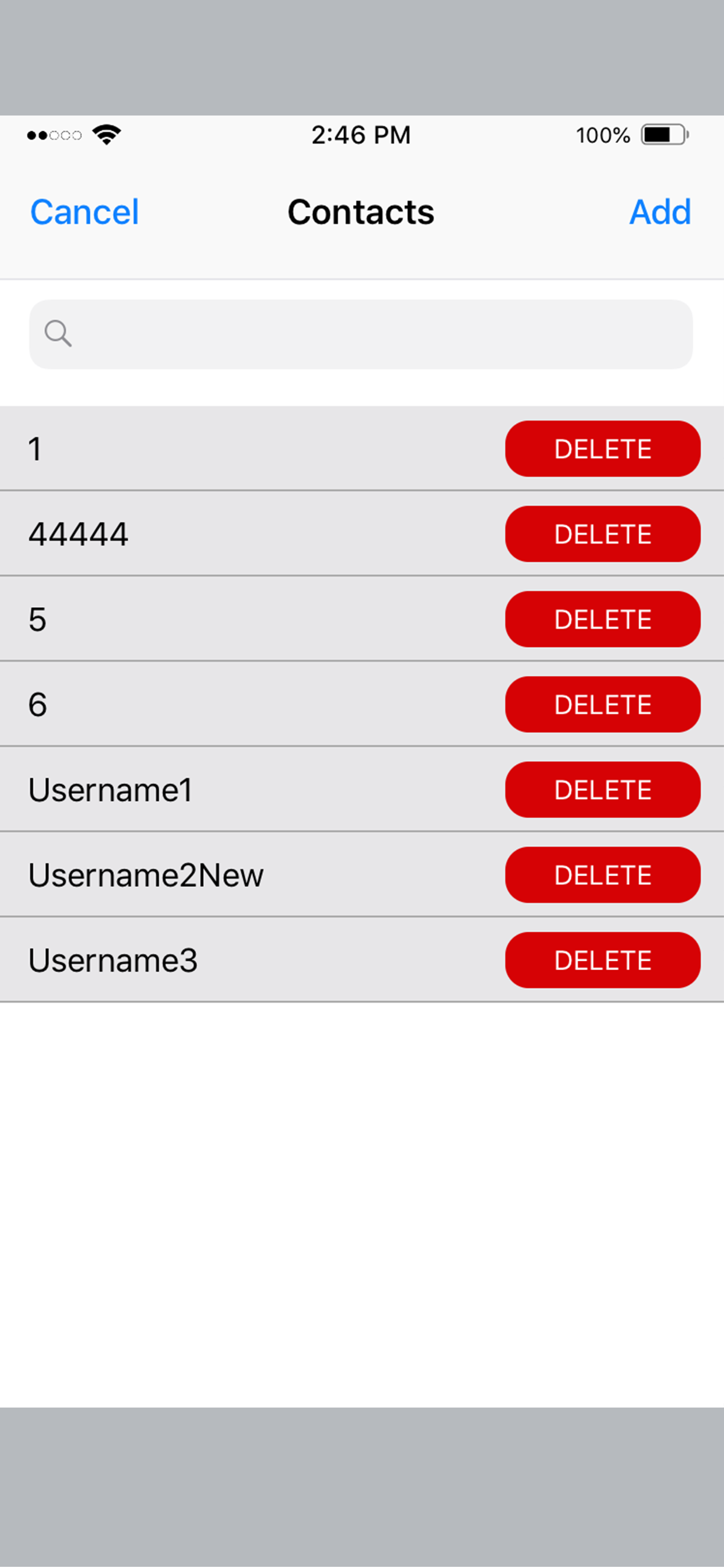Delete the Username2New contact
Viewport: 724px width, 1568px height.
[602, 874]
